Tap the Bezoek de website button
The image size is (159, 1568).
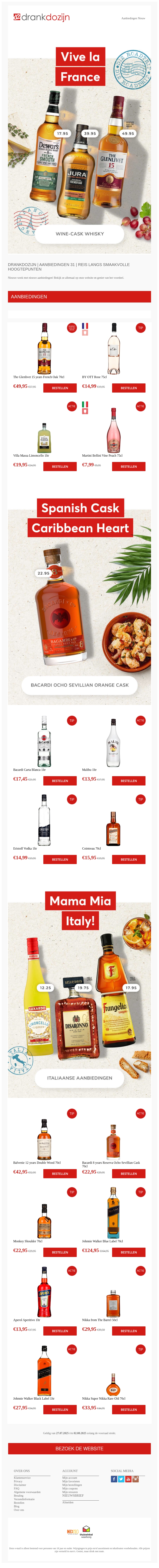click(79, 1448)
